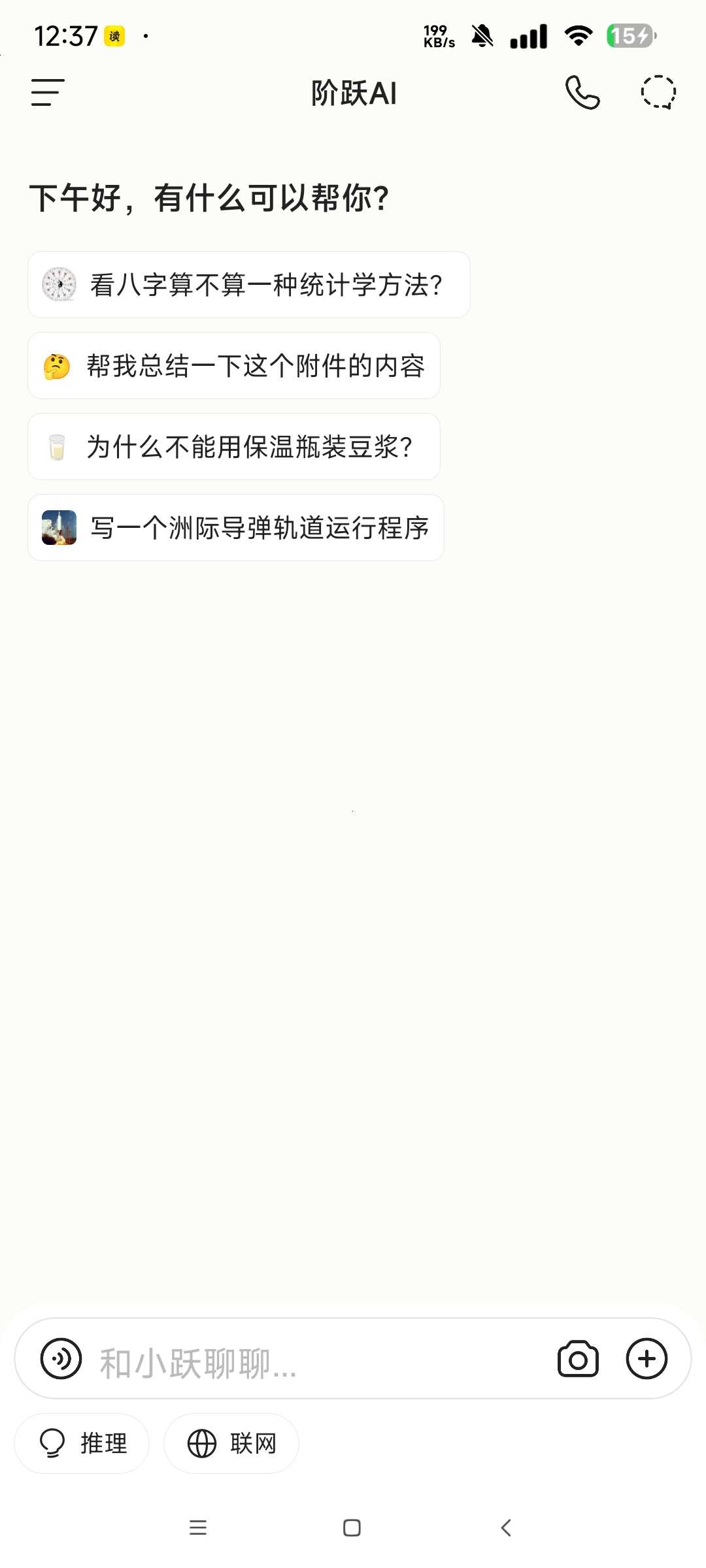This screenshot has width=706, height=1568.
Task: Start a voice call with the AI
Action: coord(582,92)
